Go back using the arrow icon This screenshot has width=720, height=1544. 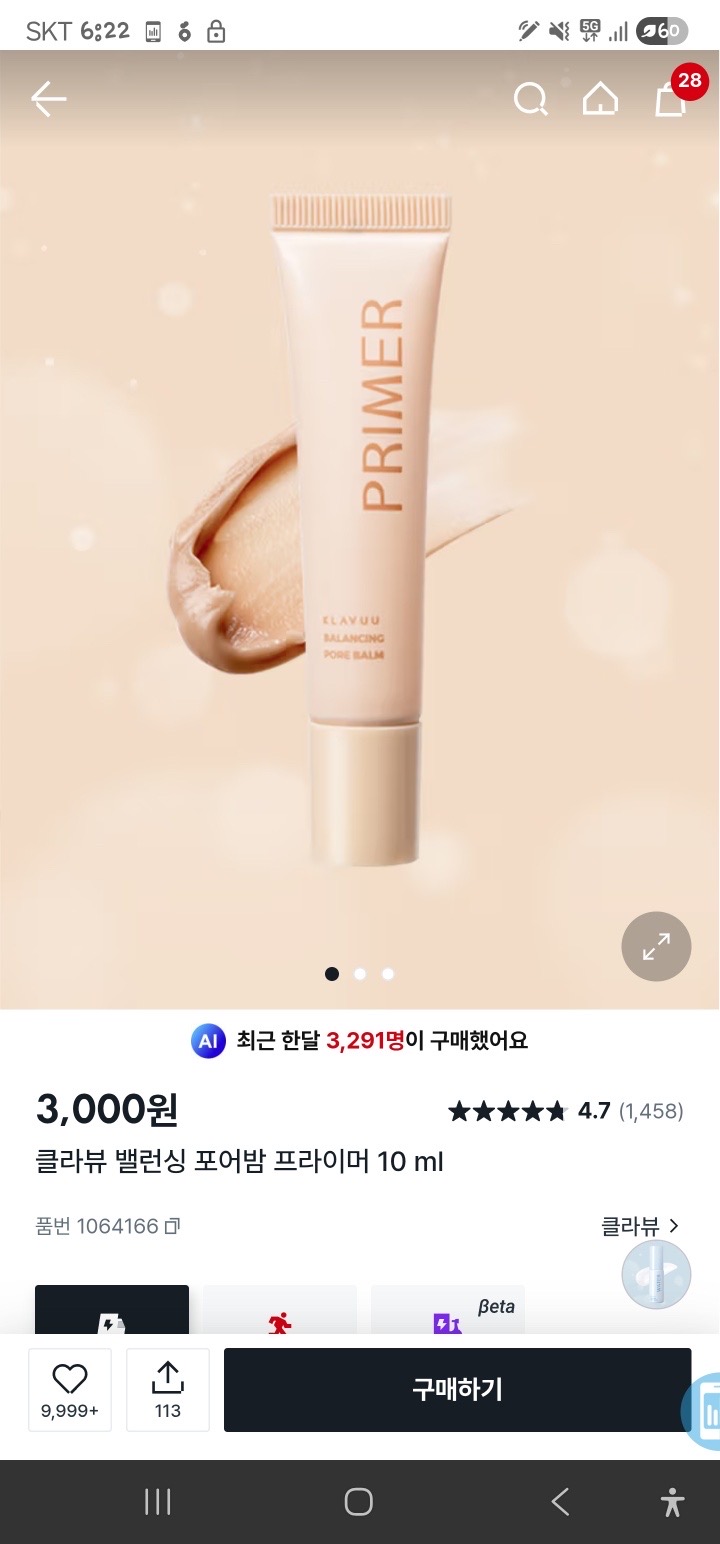(x=48, y=99)
